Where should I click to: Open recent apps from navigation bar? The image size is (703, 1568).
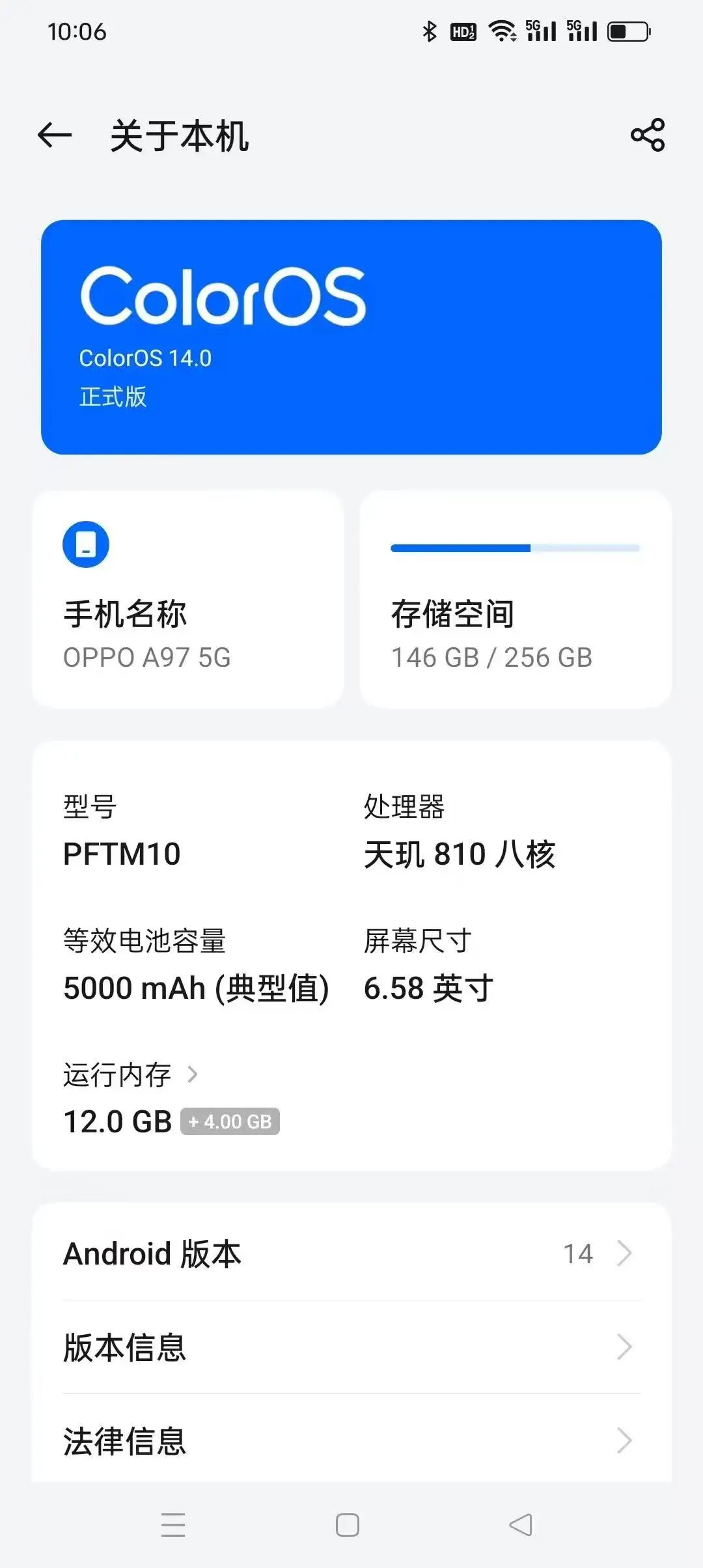point(173,1525)
